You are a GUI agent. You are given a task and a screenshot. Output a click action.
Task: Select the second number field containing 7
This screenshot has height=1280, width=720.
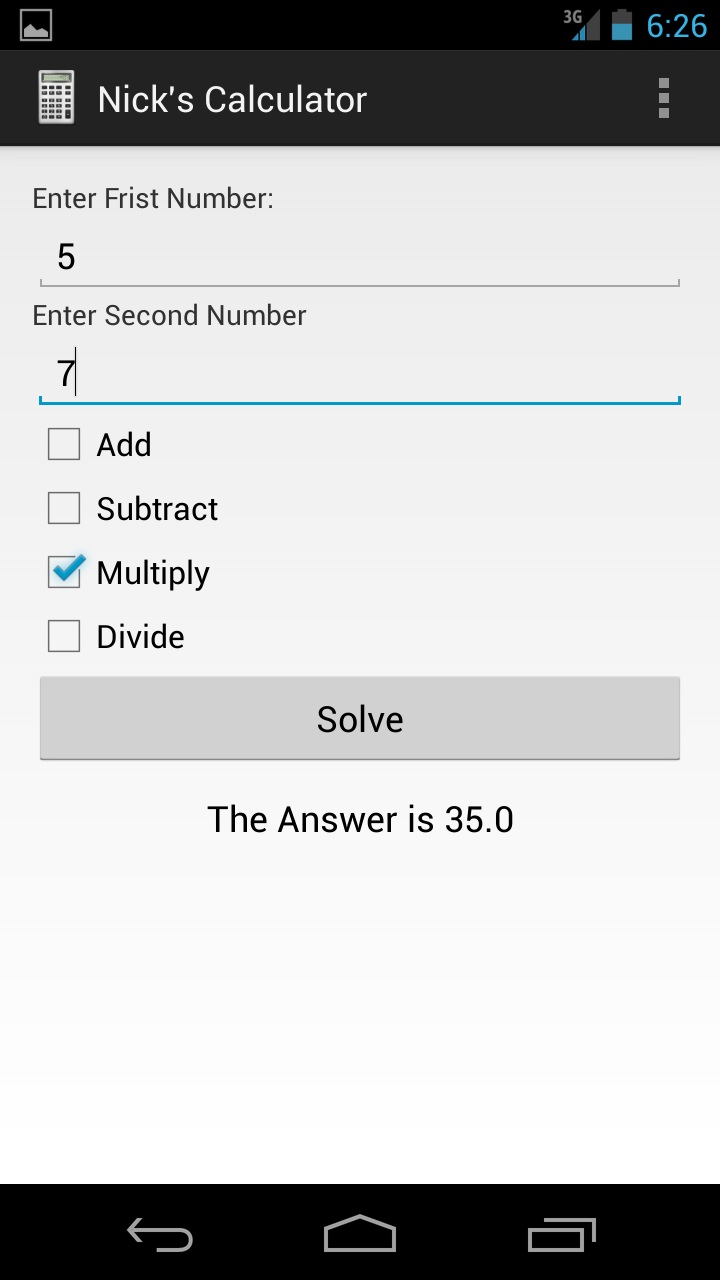pos(360,374)
